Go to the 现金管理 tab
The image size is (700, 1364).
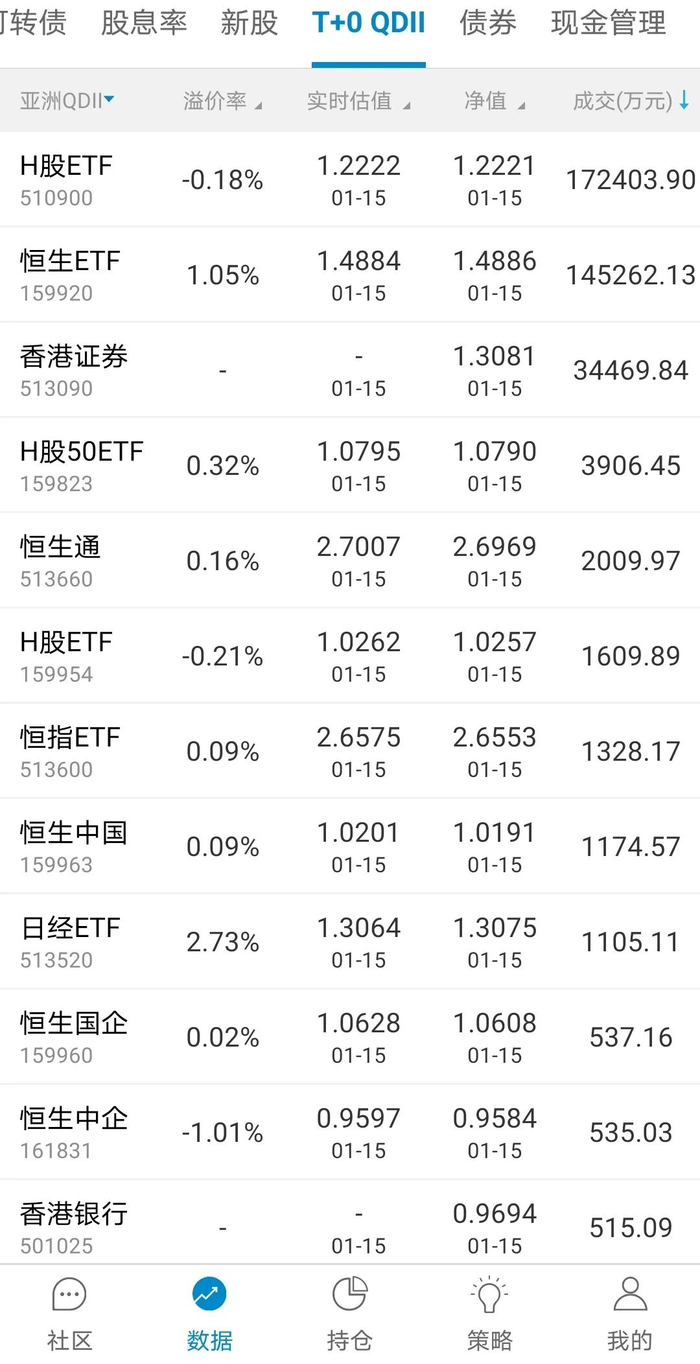tap(608, 23)
